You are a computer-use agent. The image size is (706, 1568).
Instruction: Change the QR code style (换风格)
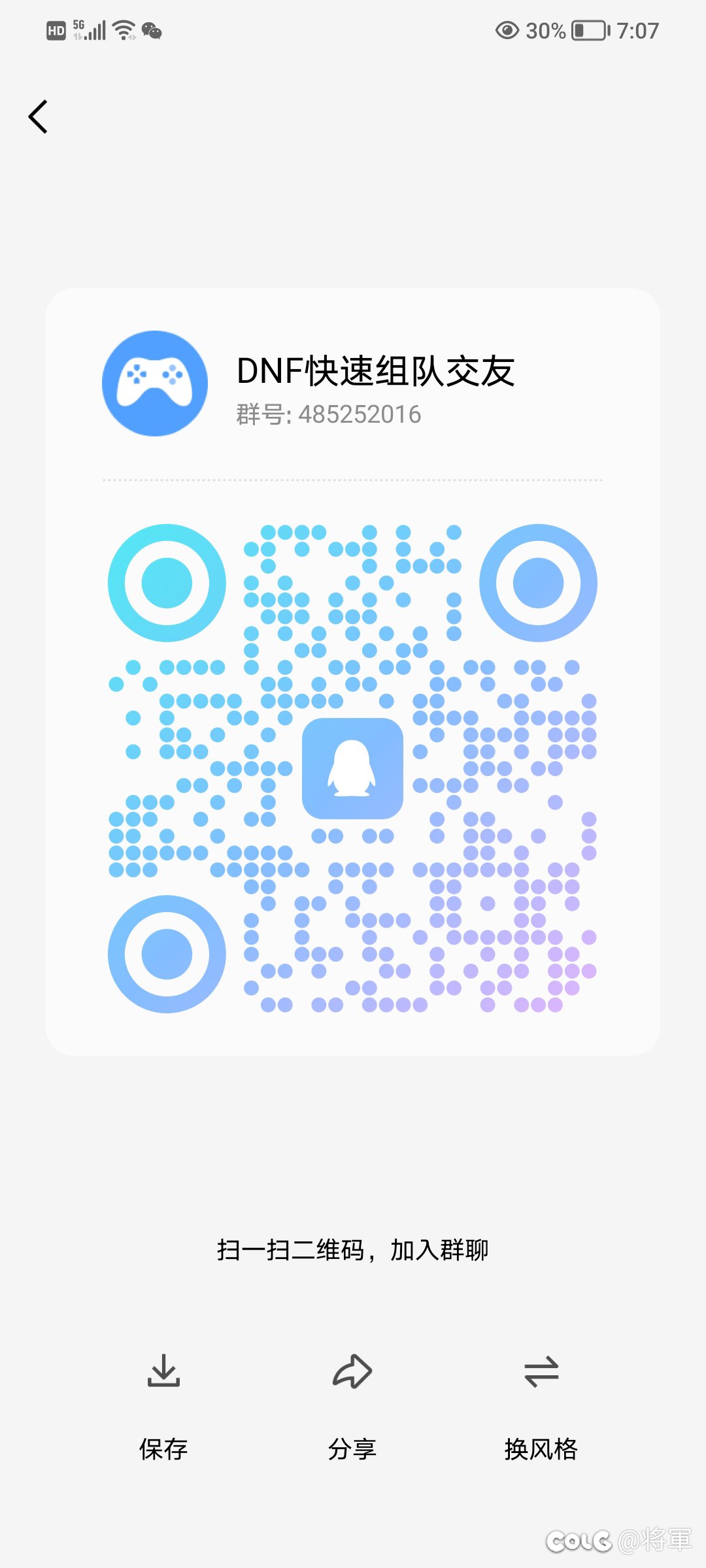pos(541,1405)
